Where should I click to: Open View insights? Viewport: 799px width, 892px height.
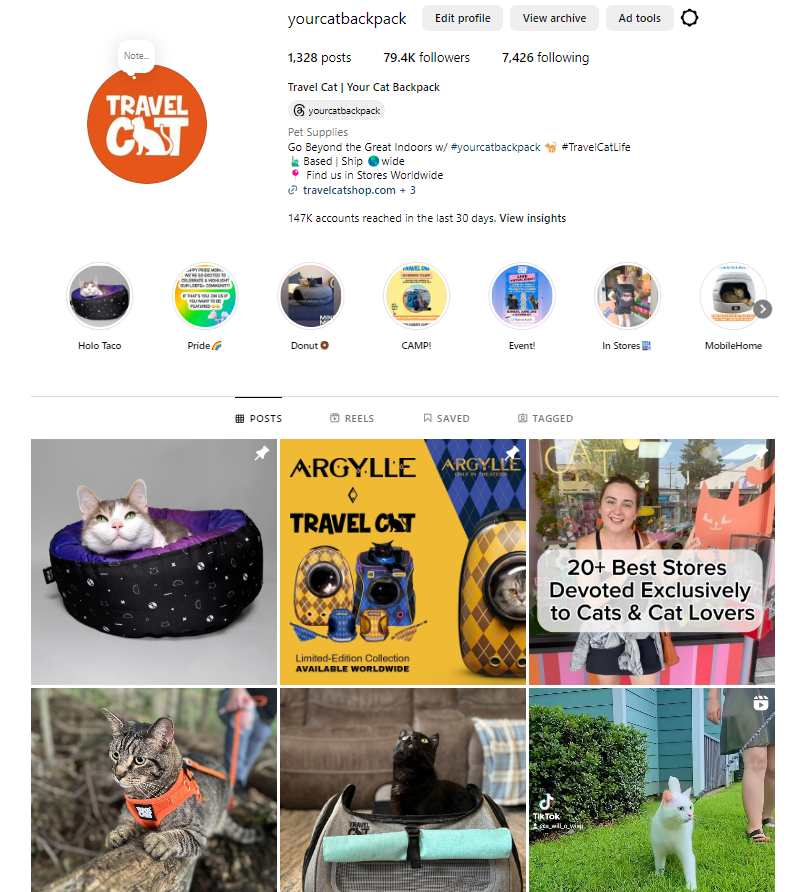[x=532, y=218]
